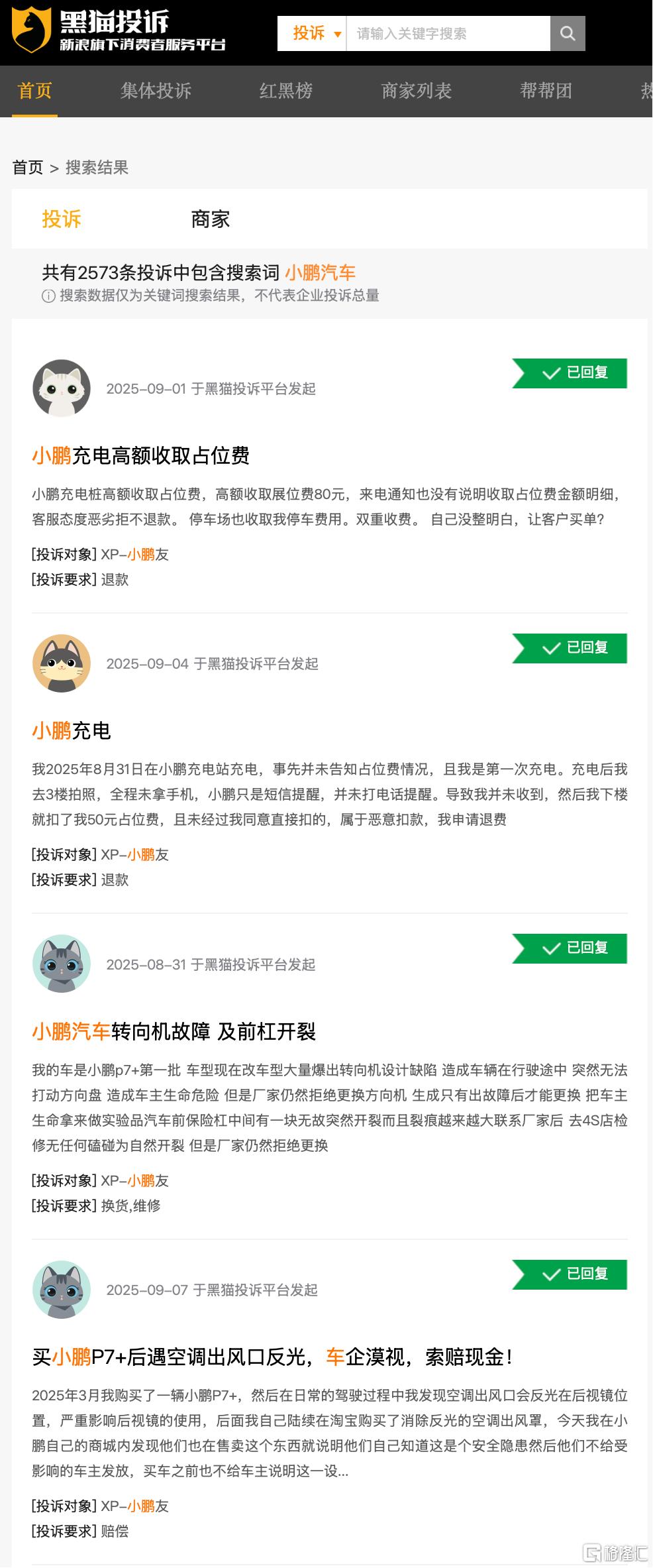Select the 投诉 results tab
The height and width of the screenshot is (1568, 653).
(62, 219)
